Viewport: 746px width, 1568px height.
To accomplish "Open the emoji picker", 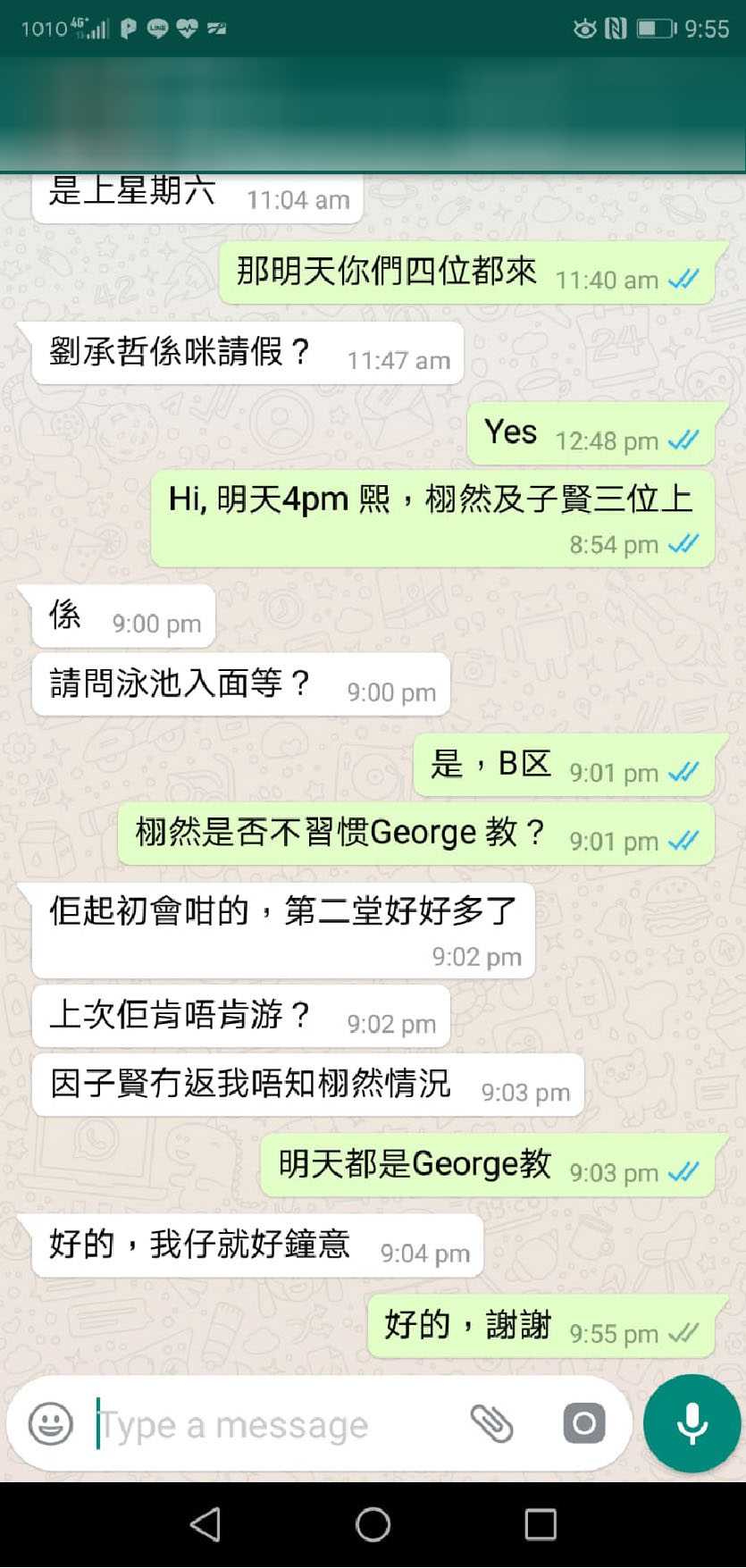I will 50,1423.
